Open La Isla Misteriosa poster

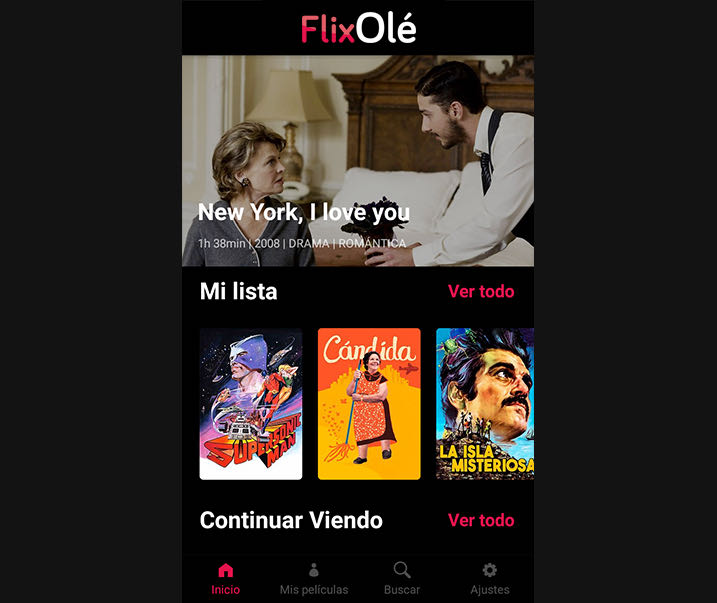pos(485,404)
